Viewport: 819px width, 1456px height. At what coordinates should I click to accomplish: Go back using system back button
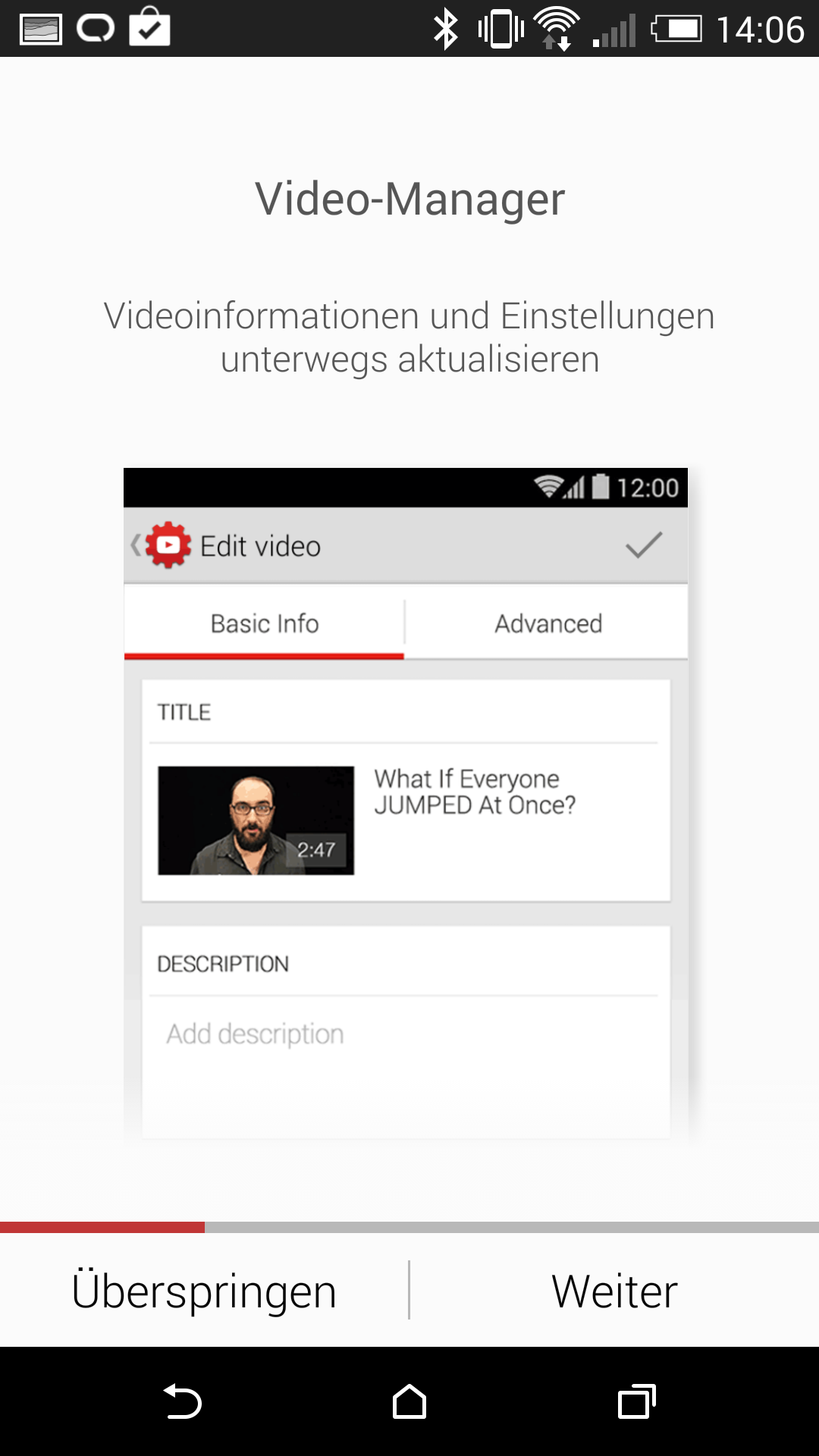click(182, 1401)
